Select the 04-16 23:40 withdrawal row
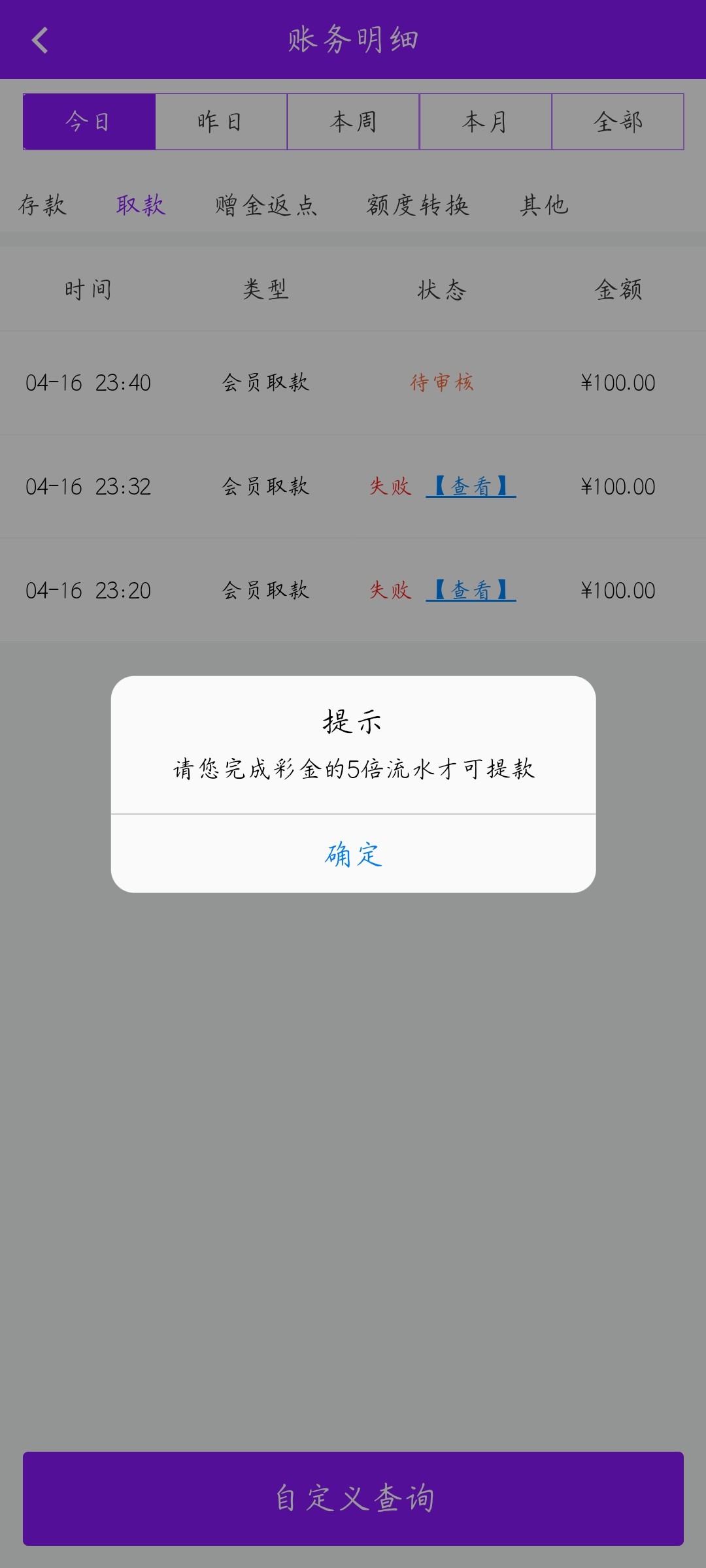This screenshot has height=1568, width=706. pyautogui.click(x=90, y=384)
